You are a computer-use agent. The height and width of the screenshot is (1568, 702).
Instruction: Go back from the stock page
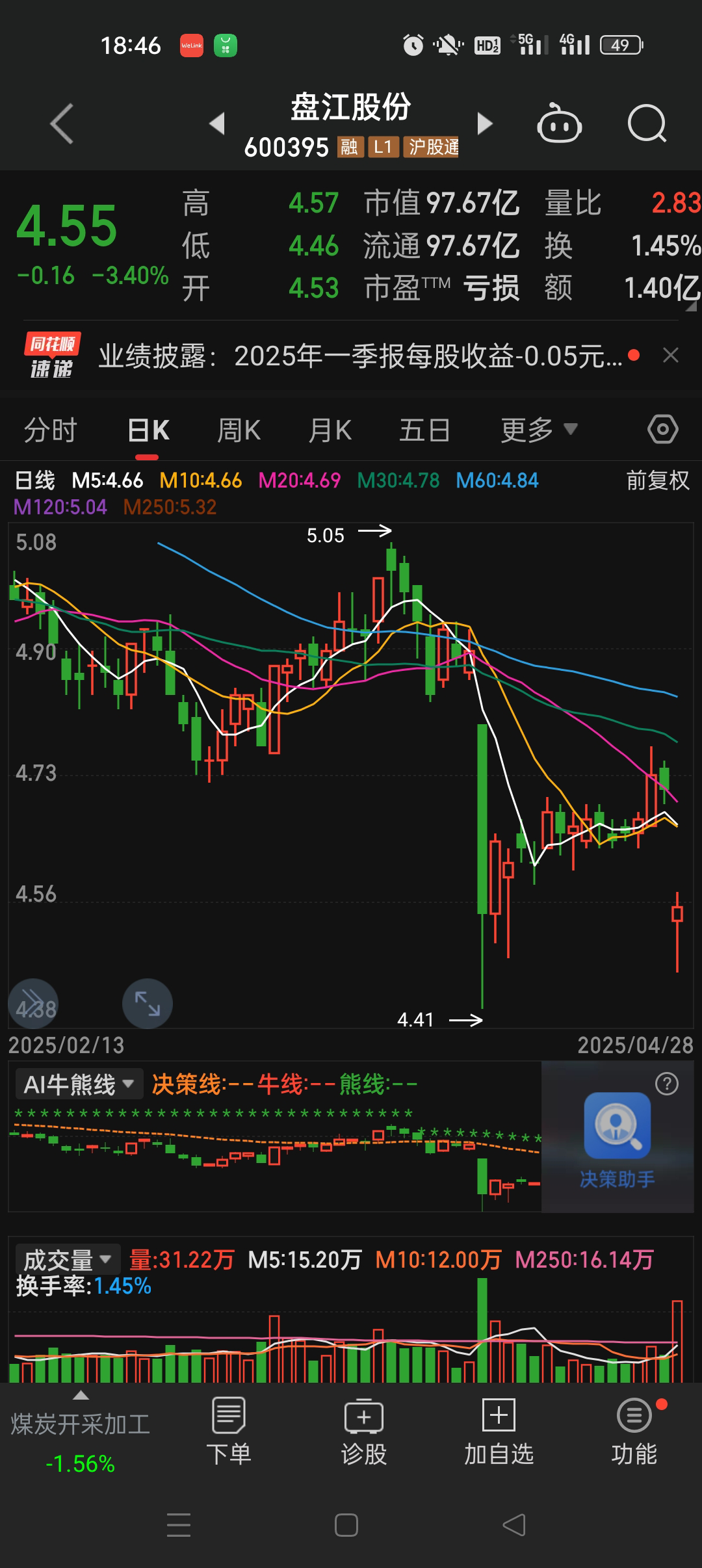click(x=62, y=124)
